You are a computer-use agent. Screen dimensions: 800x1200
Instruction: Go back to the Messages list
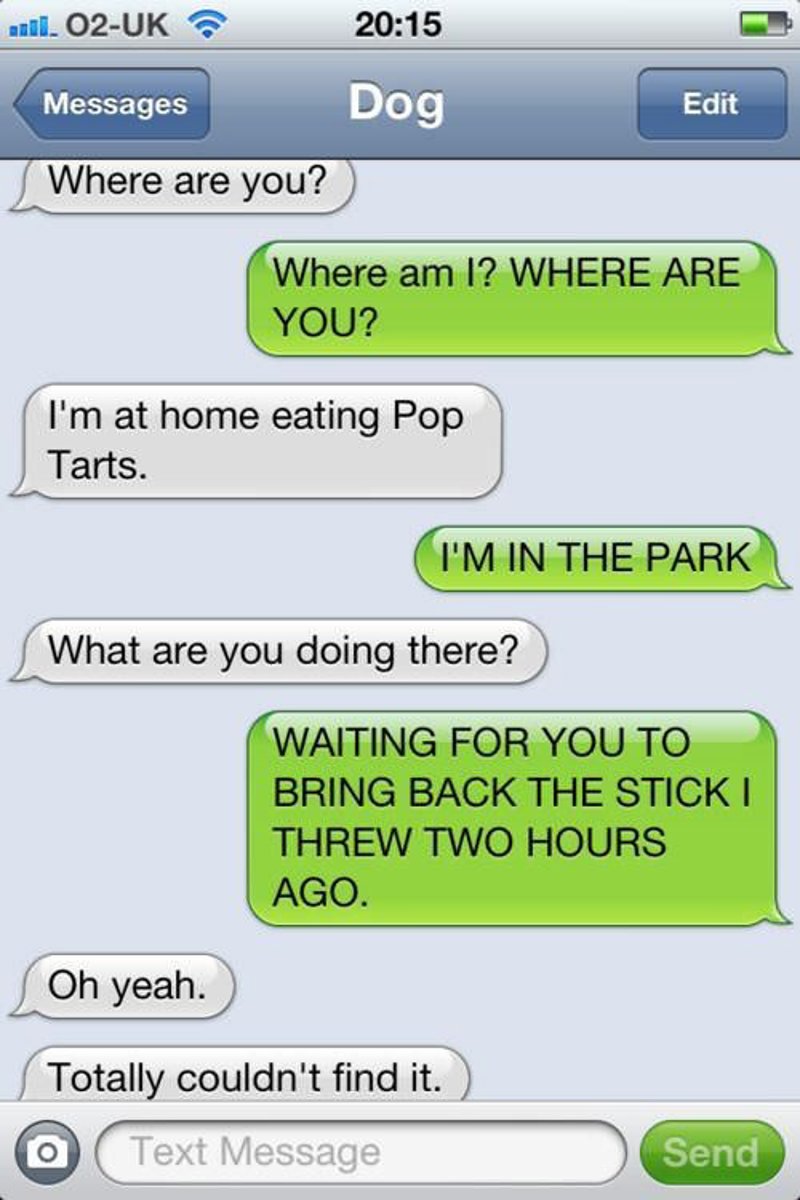click(x=112, y=104)
